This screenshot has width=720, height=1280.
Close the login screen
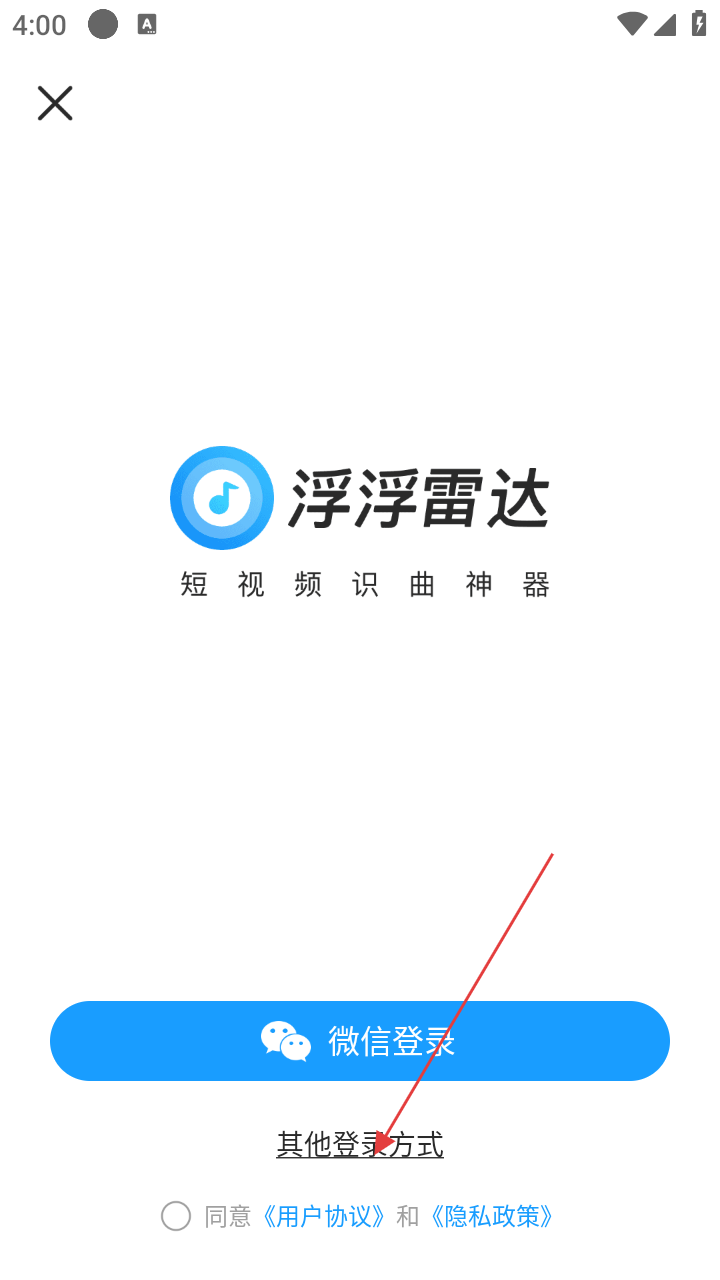tap(55, 103)
